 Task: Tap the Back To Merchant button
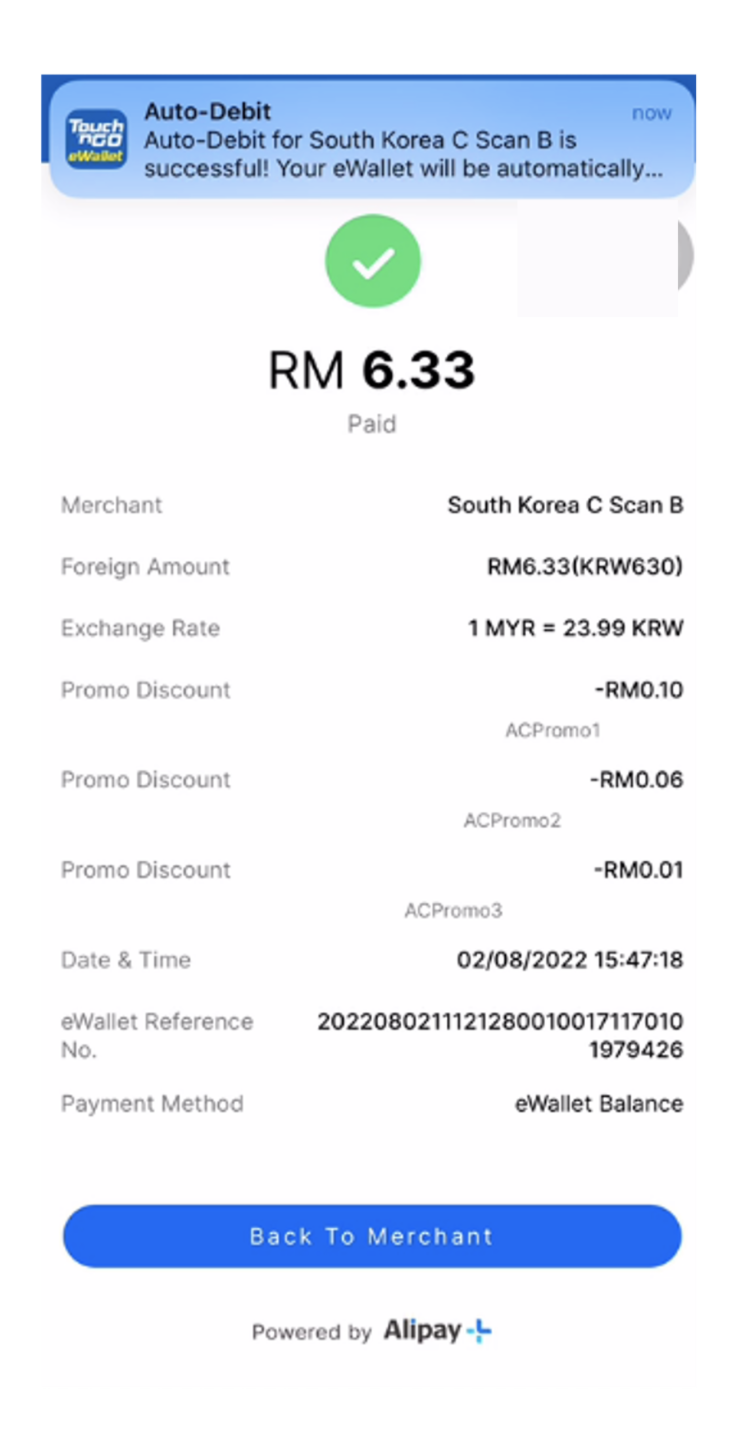click(x=371, y=1236)
